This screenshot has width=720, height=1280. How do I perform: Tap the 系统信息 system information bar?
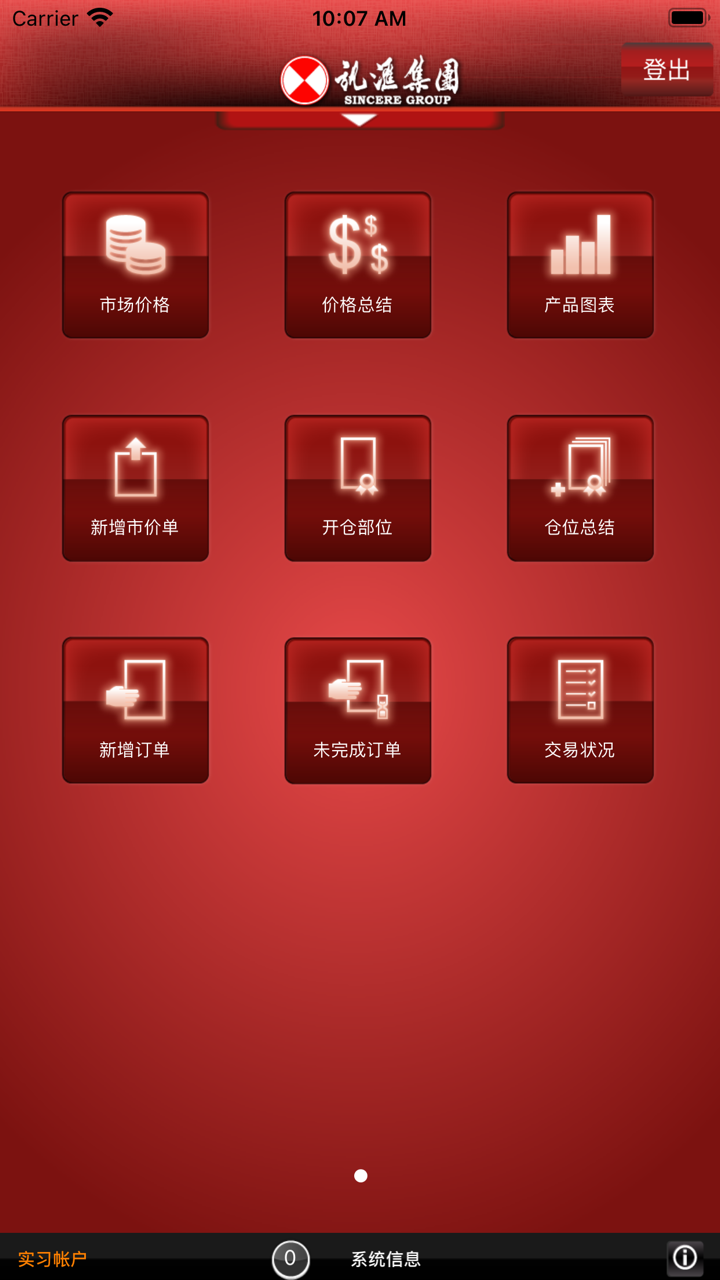pos(385,1260)
